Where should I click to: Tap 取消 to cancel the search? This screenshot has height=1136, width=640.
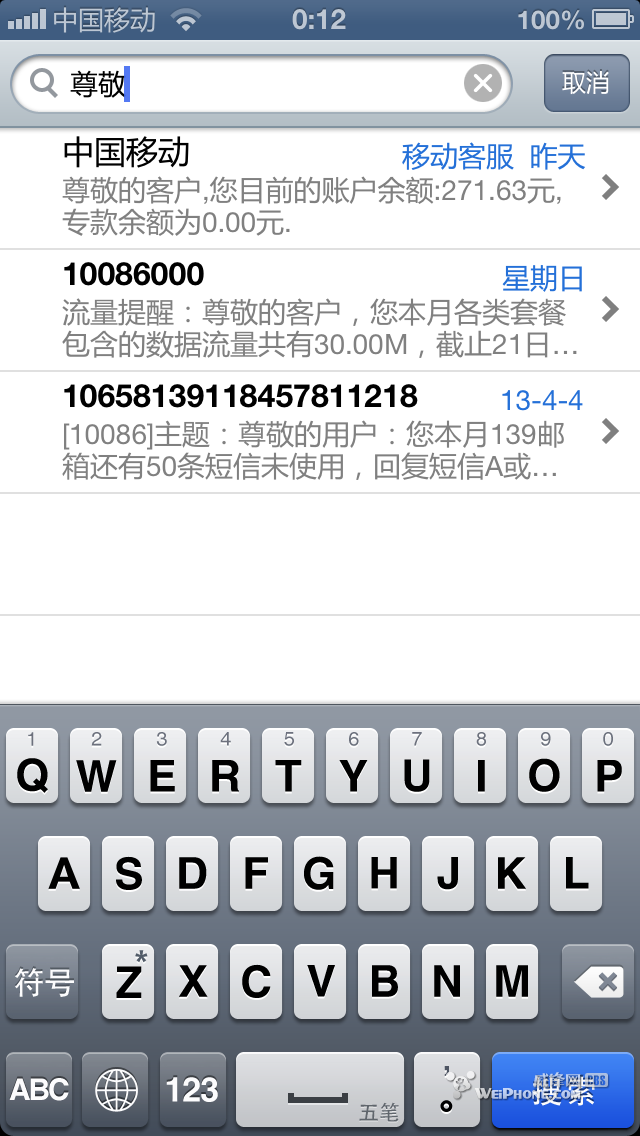click(585, 83)
